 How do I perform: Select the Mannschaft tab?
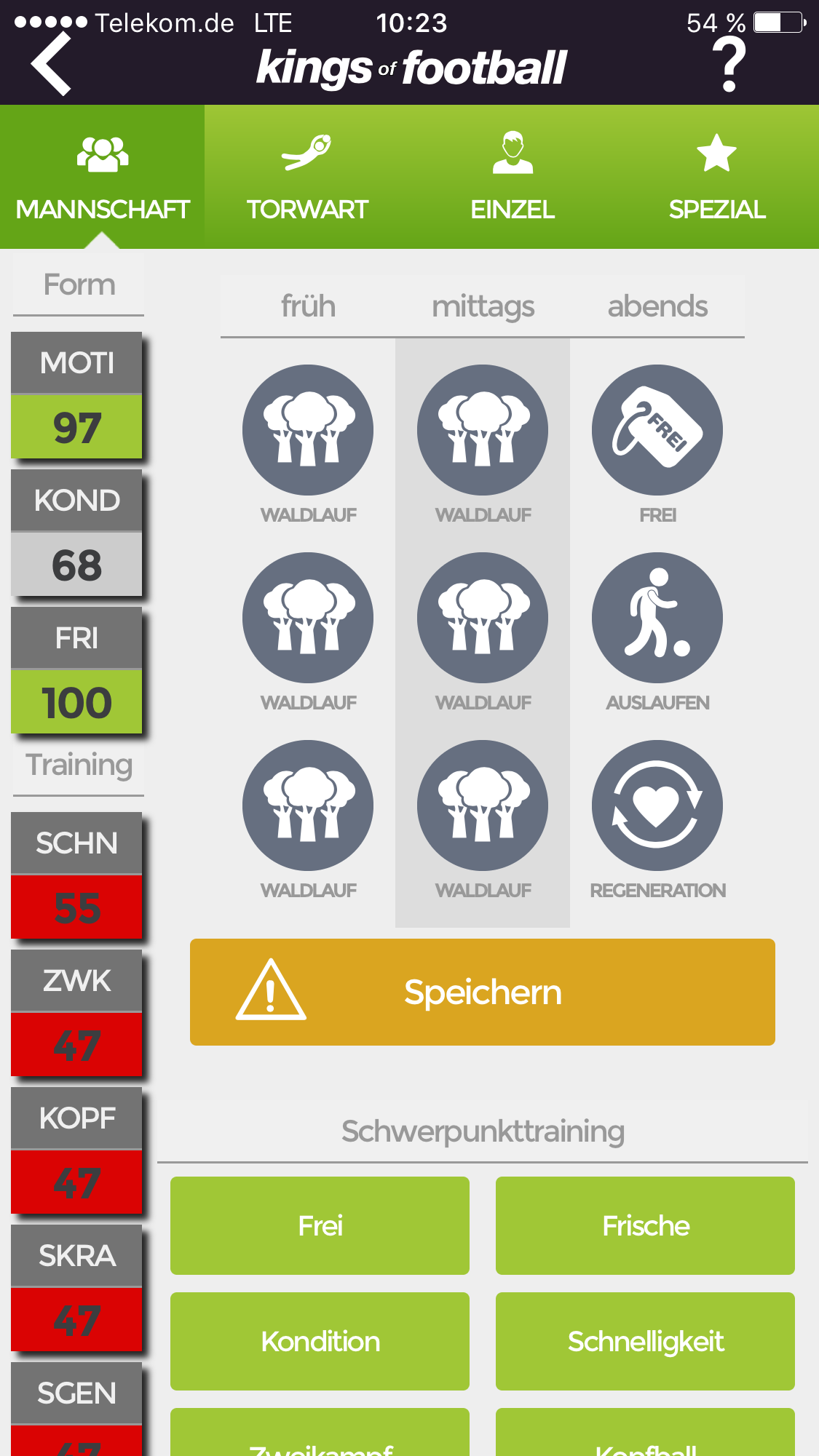click(x=102, y=177)
